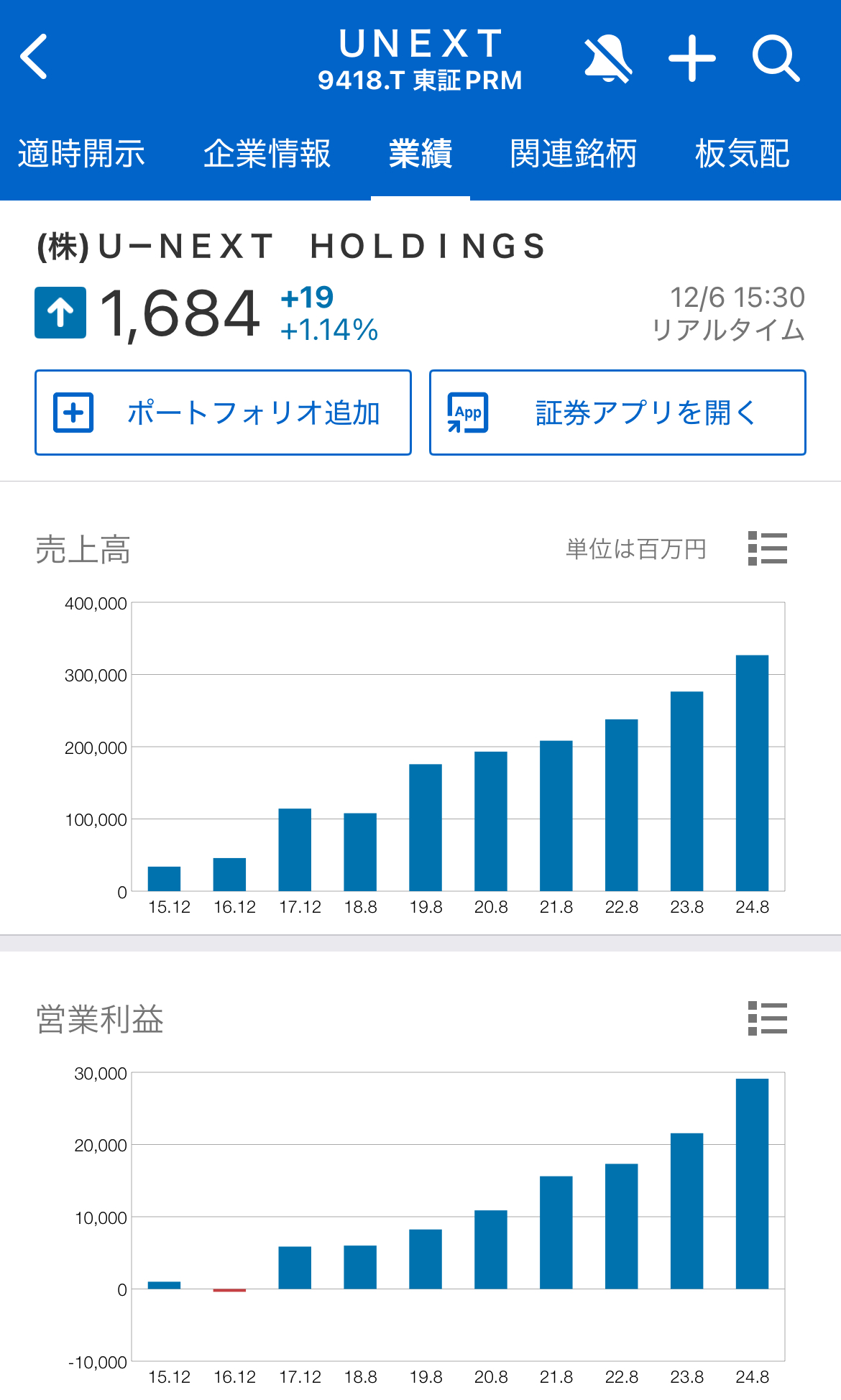Open list view for 売上高 chart
Viewport: 841px width, 1400px height.
(768, 548)
